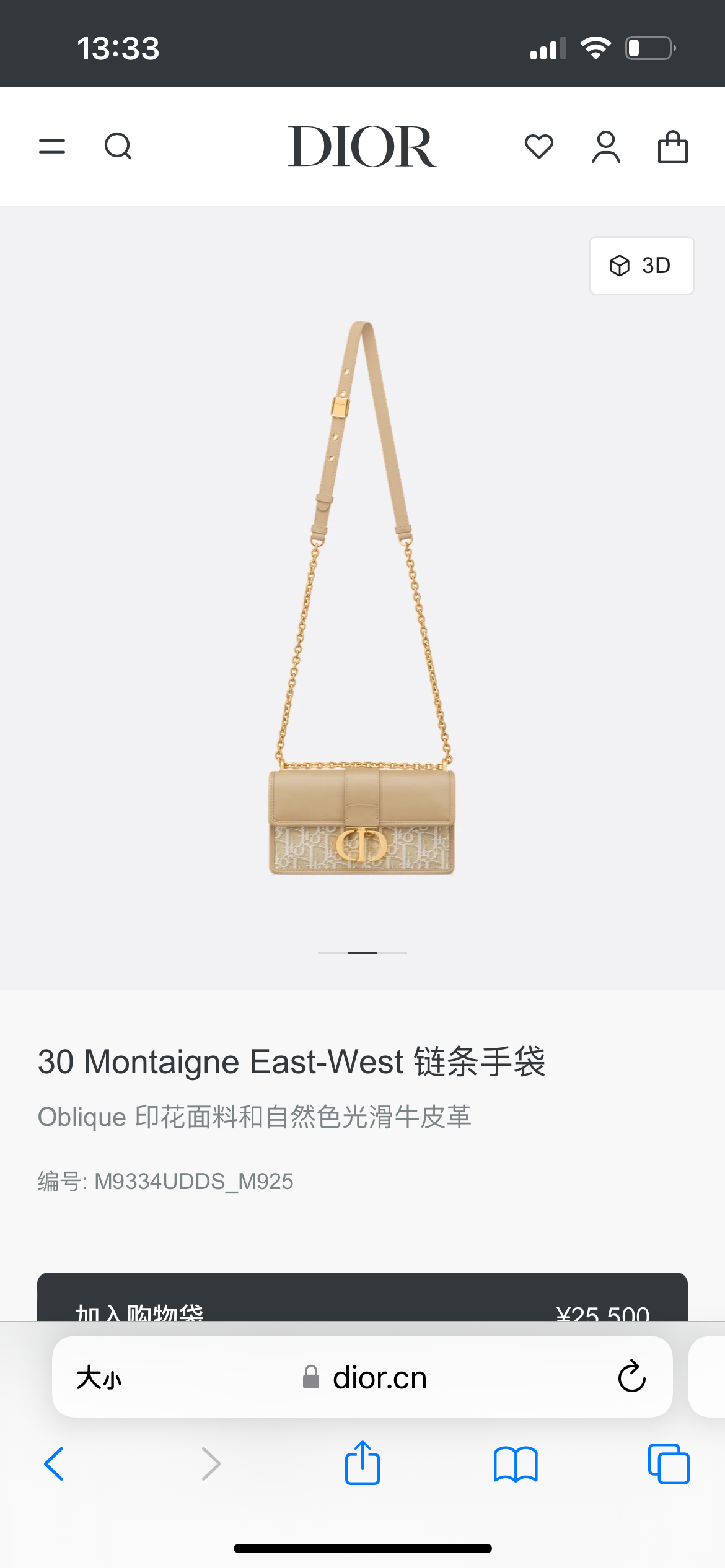Viewport: 725px width, 1568px height.
Task: Open the search icon
Action: click(x=118, y=147)
